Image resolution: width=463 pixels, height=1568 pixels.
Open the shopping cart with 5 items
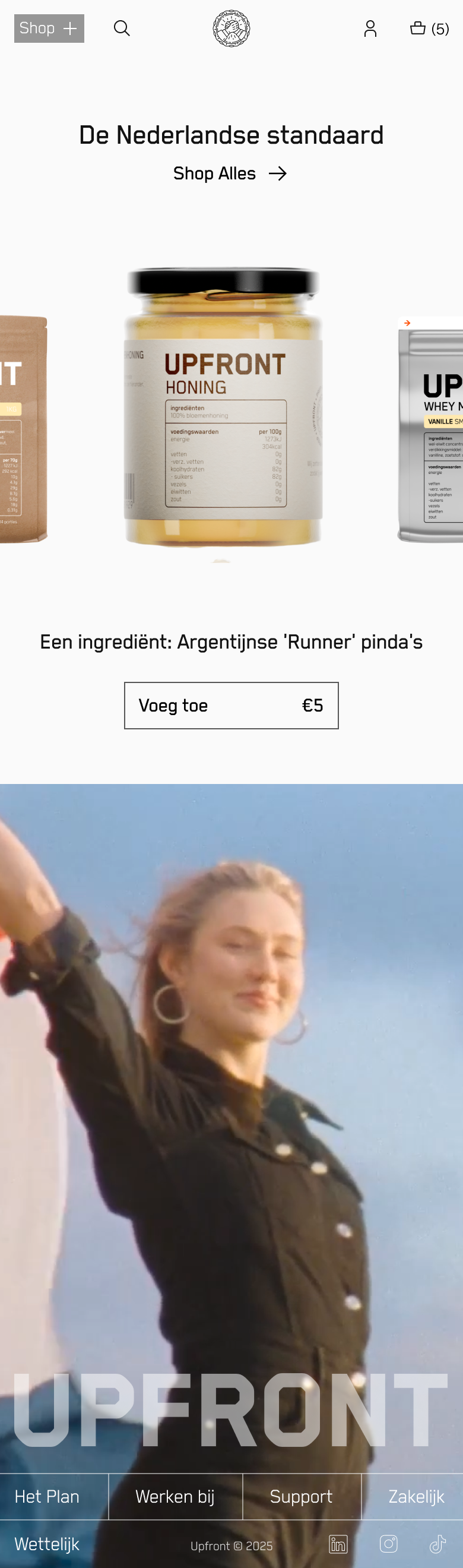(429, 29)
